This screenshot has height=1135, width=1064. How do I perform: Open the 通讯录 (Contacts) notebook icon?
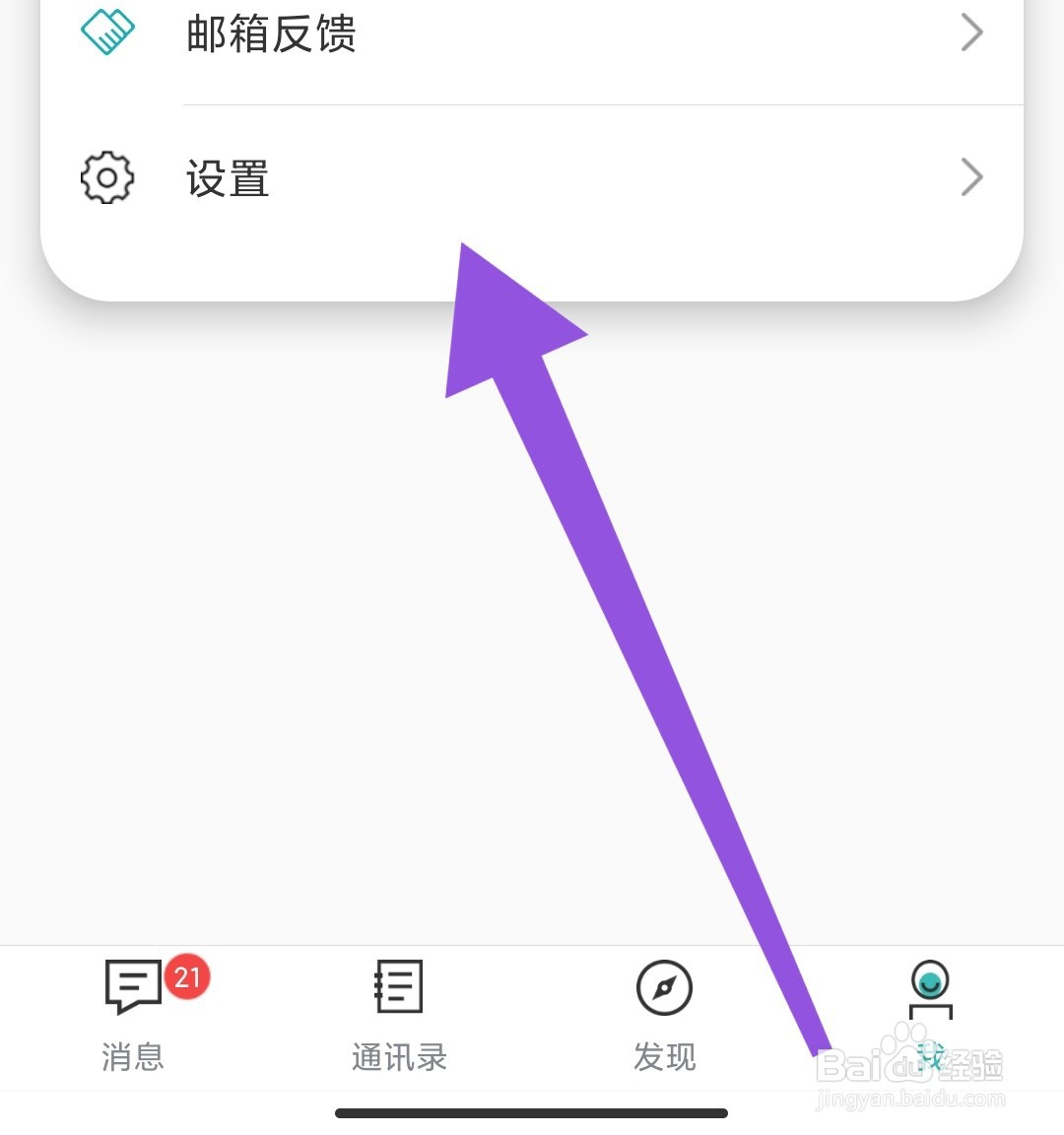[398, 986]
